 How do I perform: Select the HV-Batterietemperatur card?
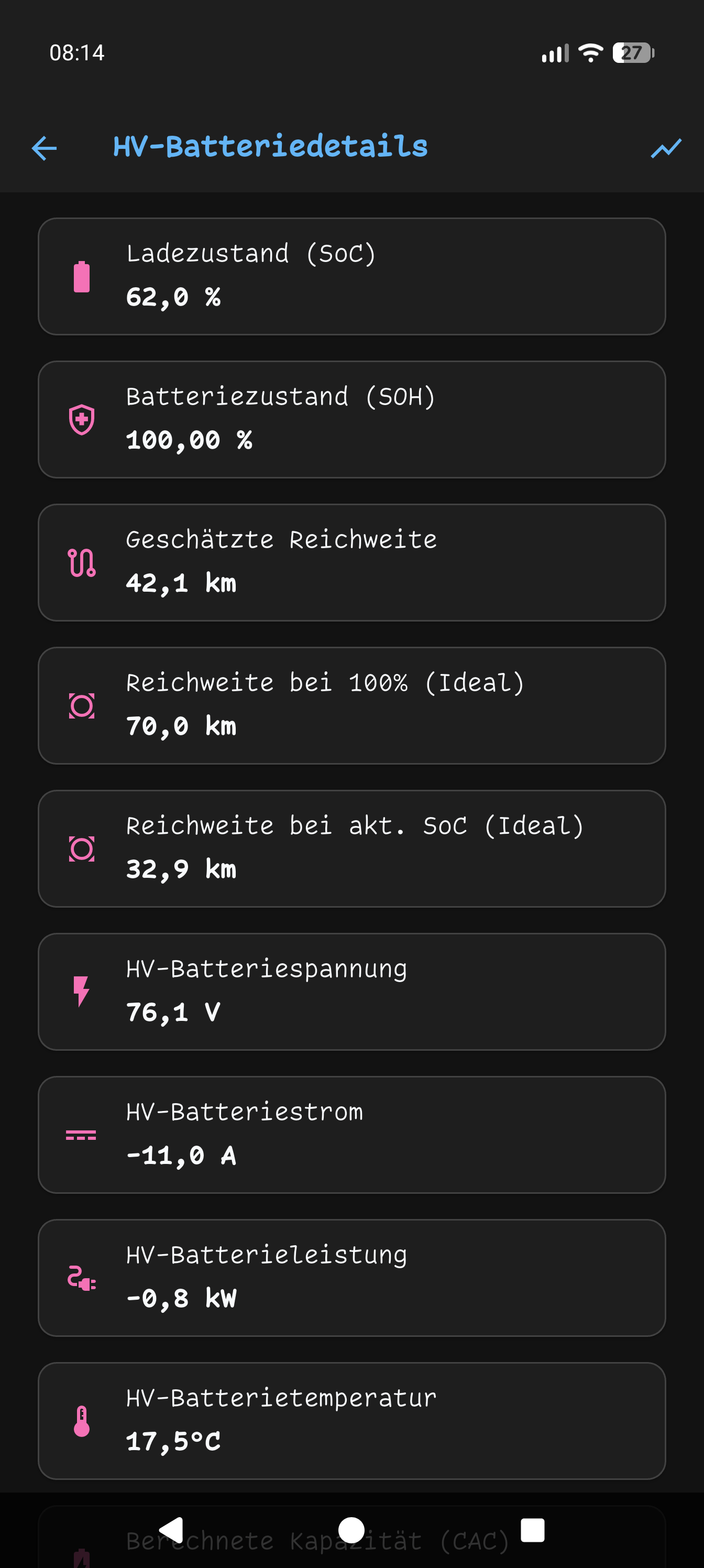point(351,1421)
